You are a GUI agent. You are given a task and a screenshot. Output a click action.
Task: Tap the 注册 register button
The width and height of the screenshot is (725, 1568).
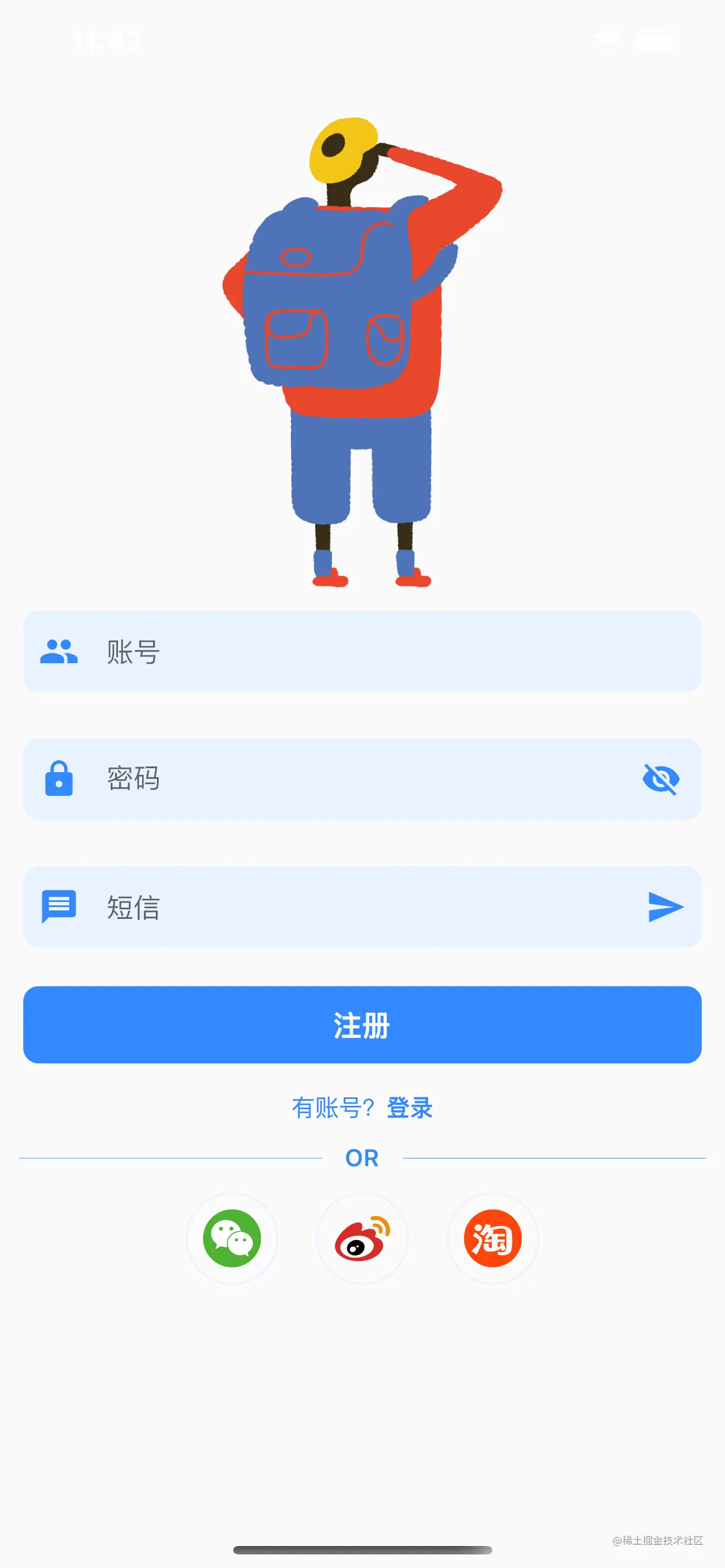pyautogui.click(x=362, y=1025)
